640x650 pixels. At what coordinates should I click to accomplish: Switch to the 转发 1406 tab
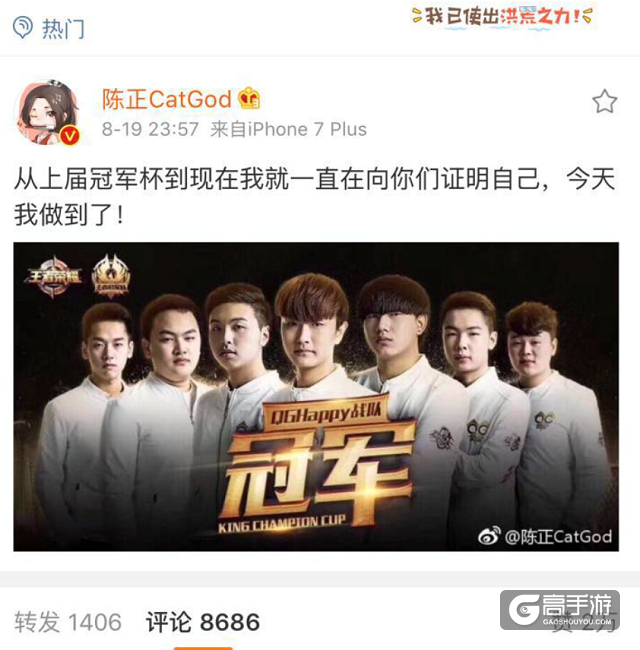point(68,621)
